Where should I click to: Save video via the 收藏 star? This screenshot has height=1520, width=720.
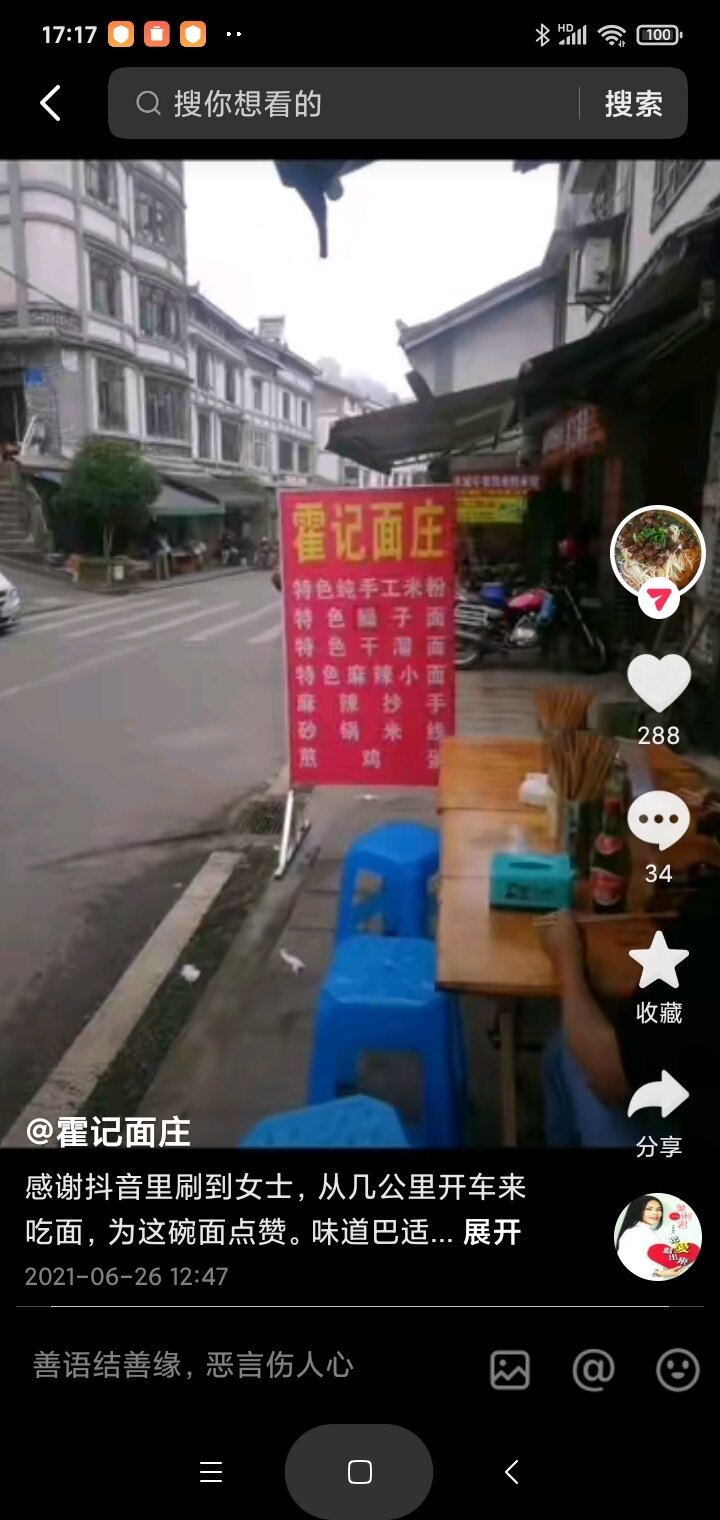658,961
